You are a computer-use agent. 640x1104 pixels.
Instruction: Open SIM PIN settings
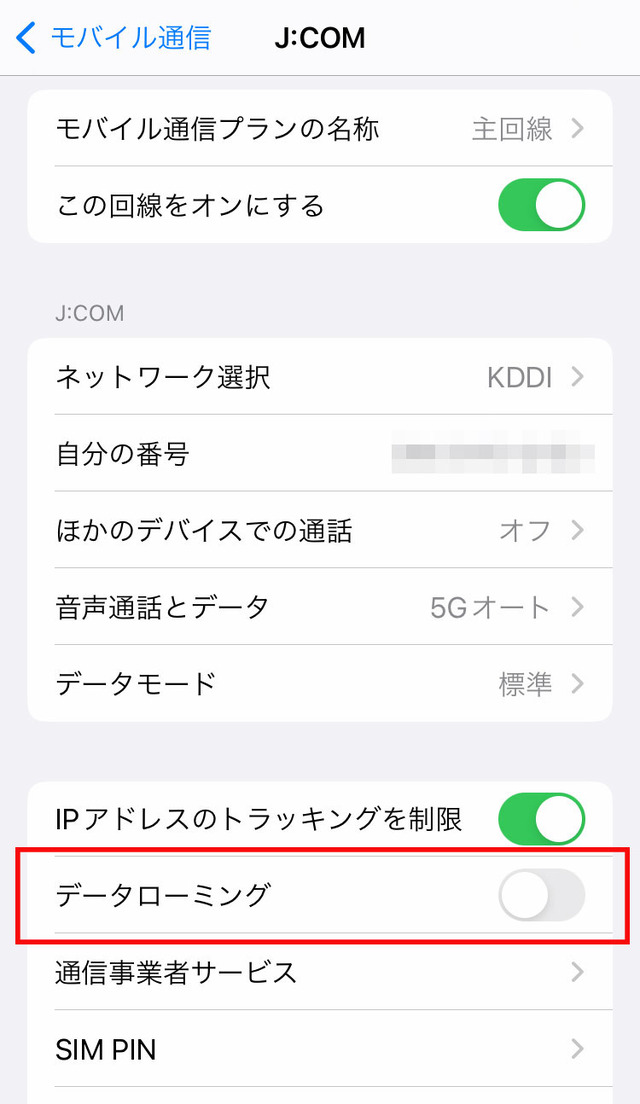[320, 1049]
